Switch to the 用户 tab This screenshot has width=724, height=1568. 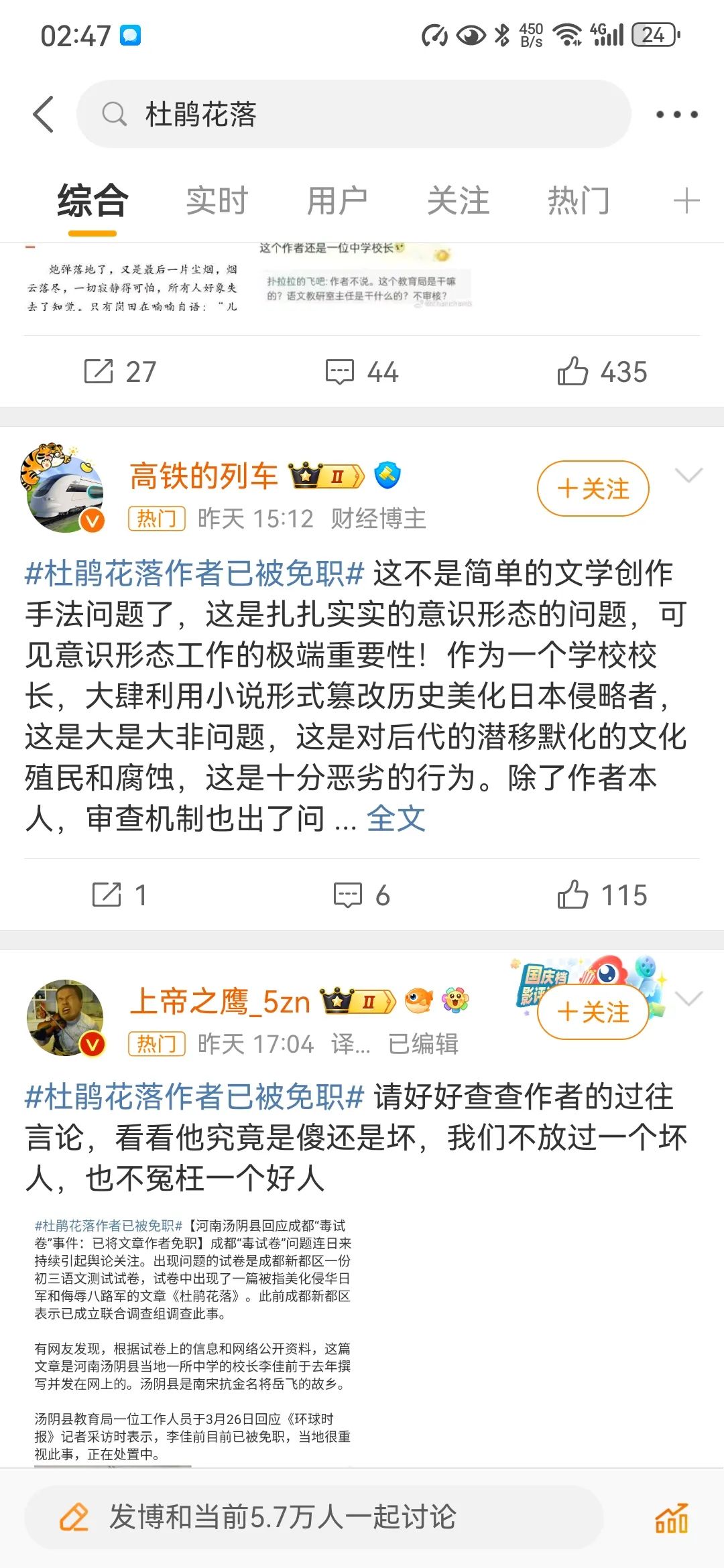point(337,201)
